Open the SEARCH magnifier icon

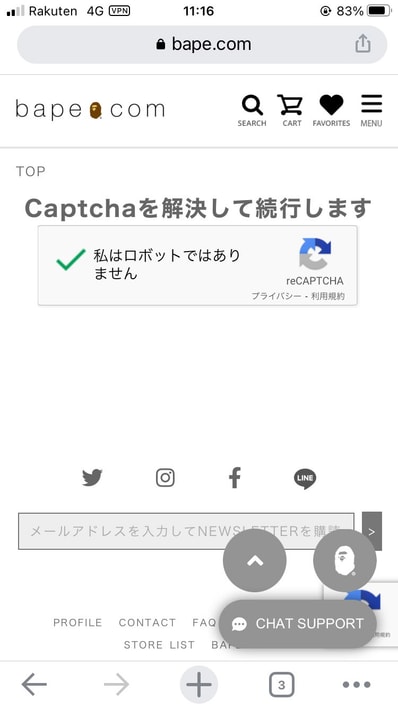point(252,110)
